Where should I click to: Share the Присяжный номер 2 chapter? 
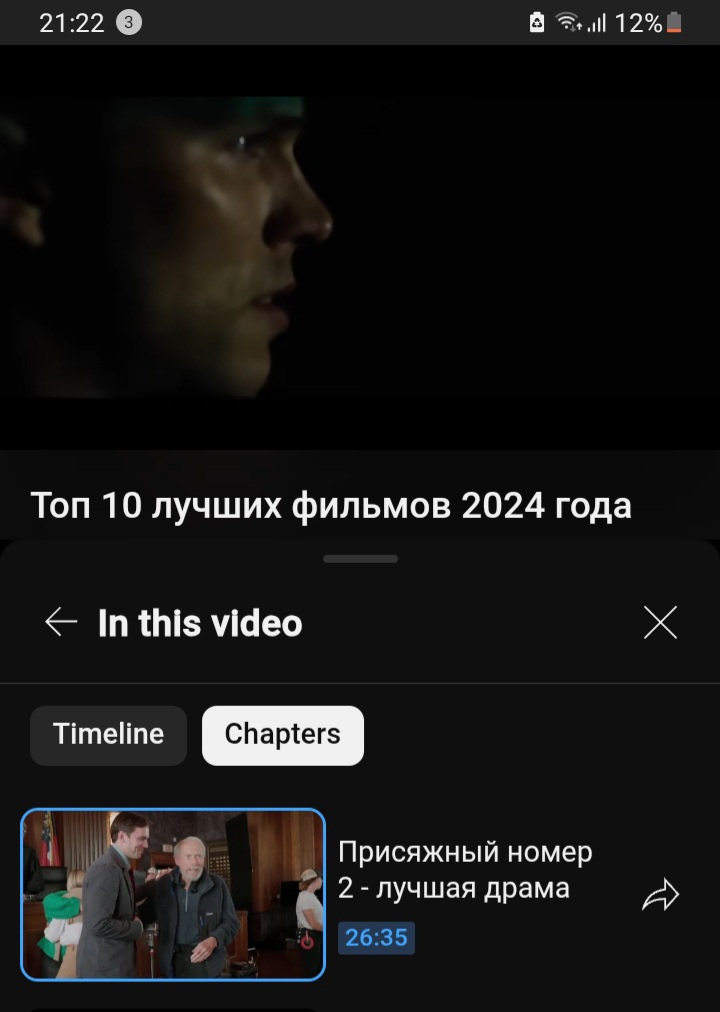(660, 895)
